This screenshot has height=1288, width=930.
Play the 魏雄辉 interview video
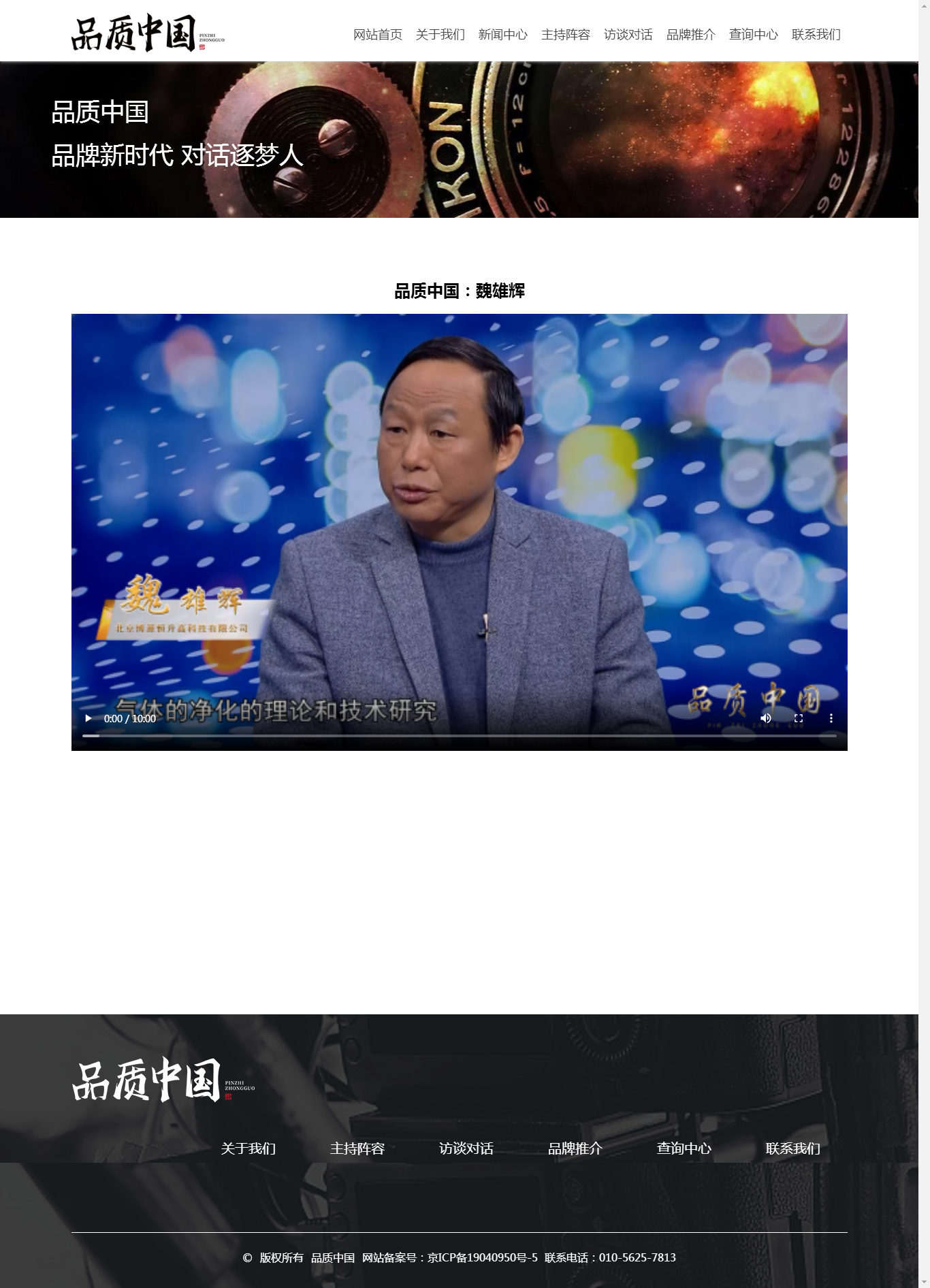tap(89, 718)
